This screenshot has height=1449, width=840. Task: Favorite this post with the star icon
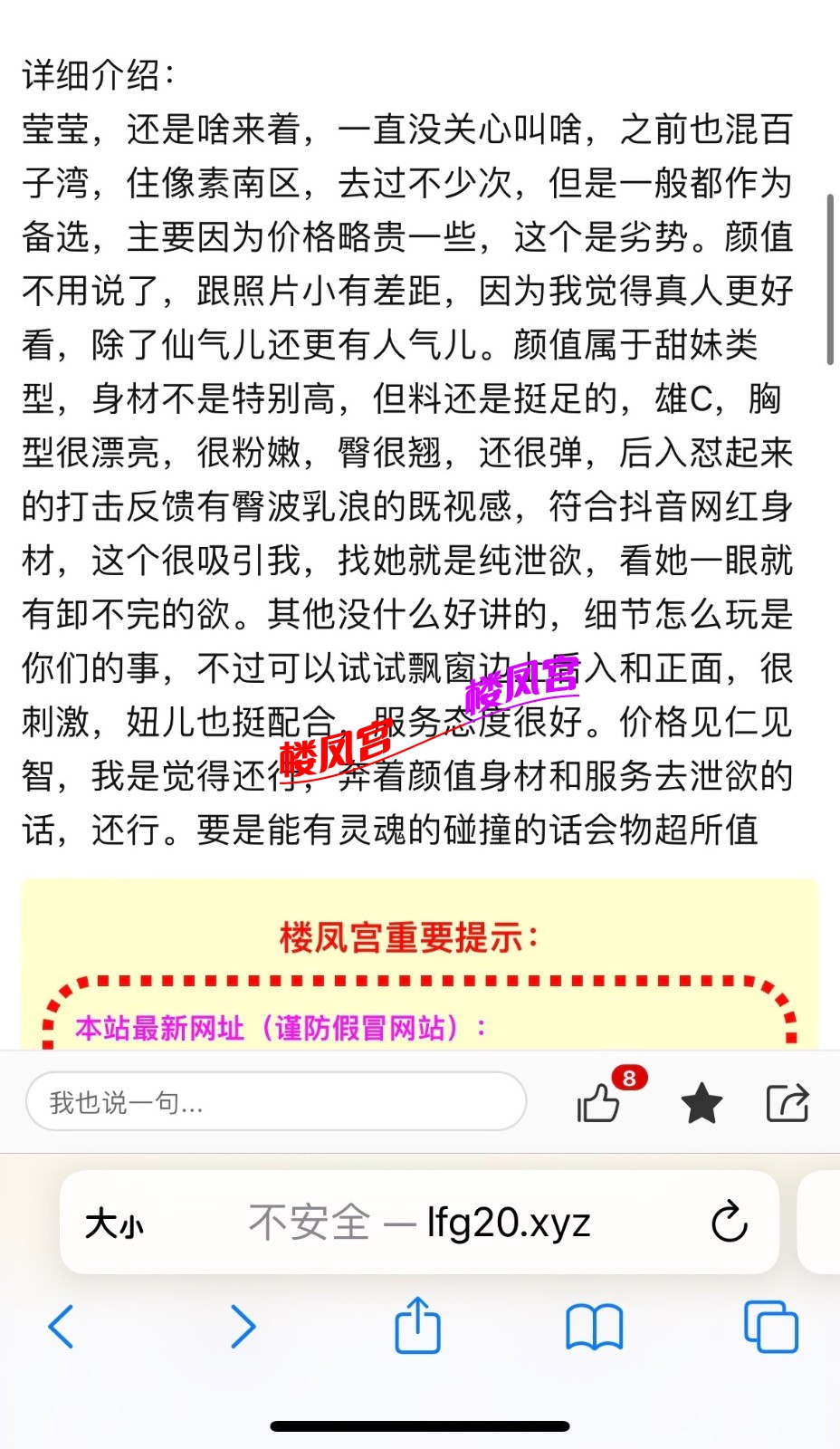tap(702, 1104)
